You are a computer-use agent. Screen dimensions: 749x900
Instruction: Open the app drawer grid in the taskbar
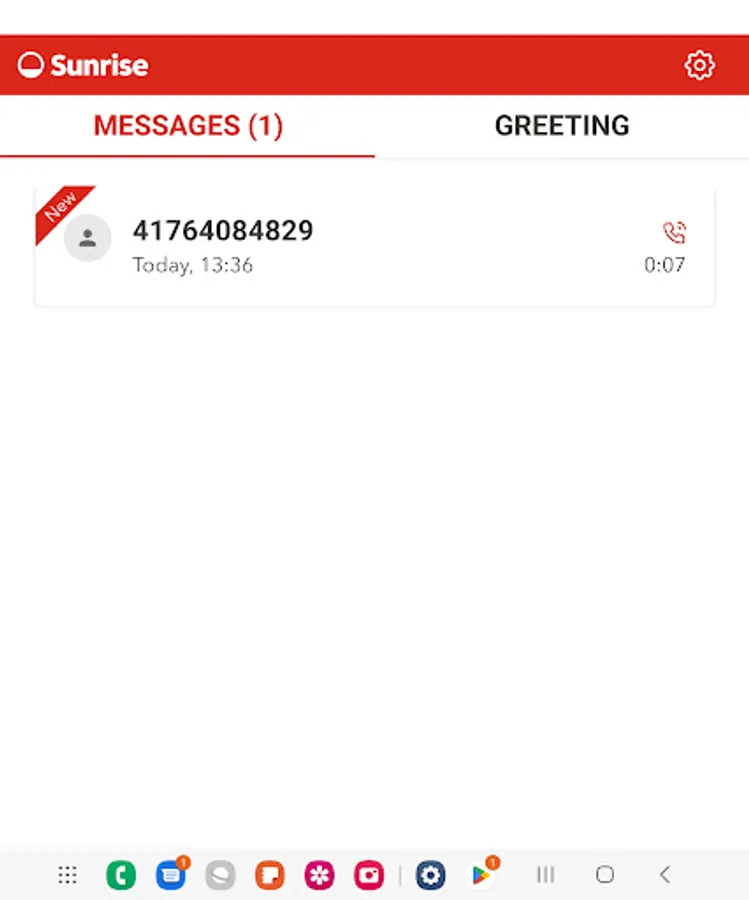[x=67, y=875]
